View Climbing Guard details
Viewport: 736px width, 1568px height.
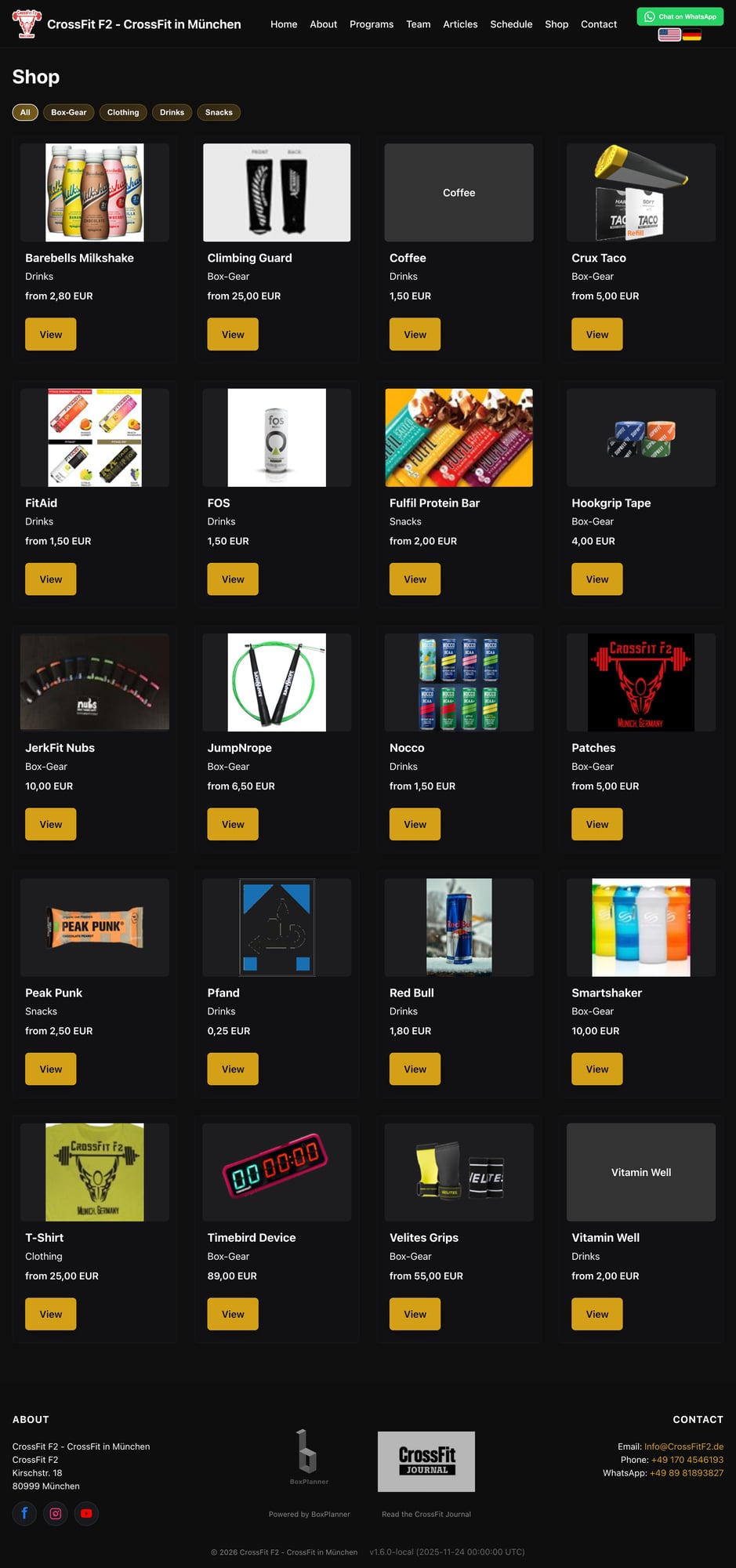click(x=232, y=334)
